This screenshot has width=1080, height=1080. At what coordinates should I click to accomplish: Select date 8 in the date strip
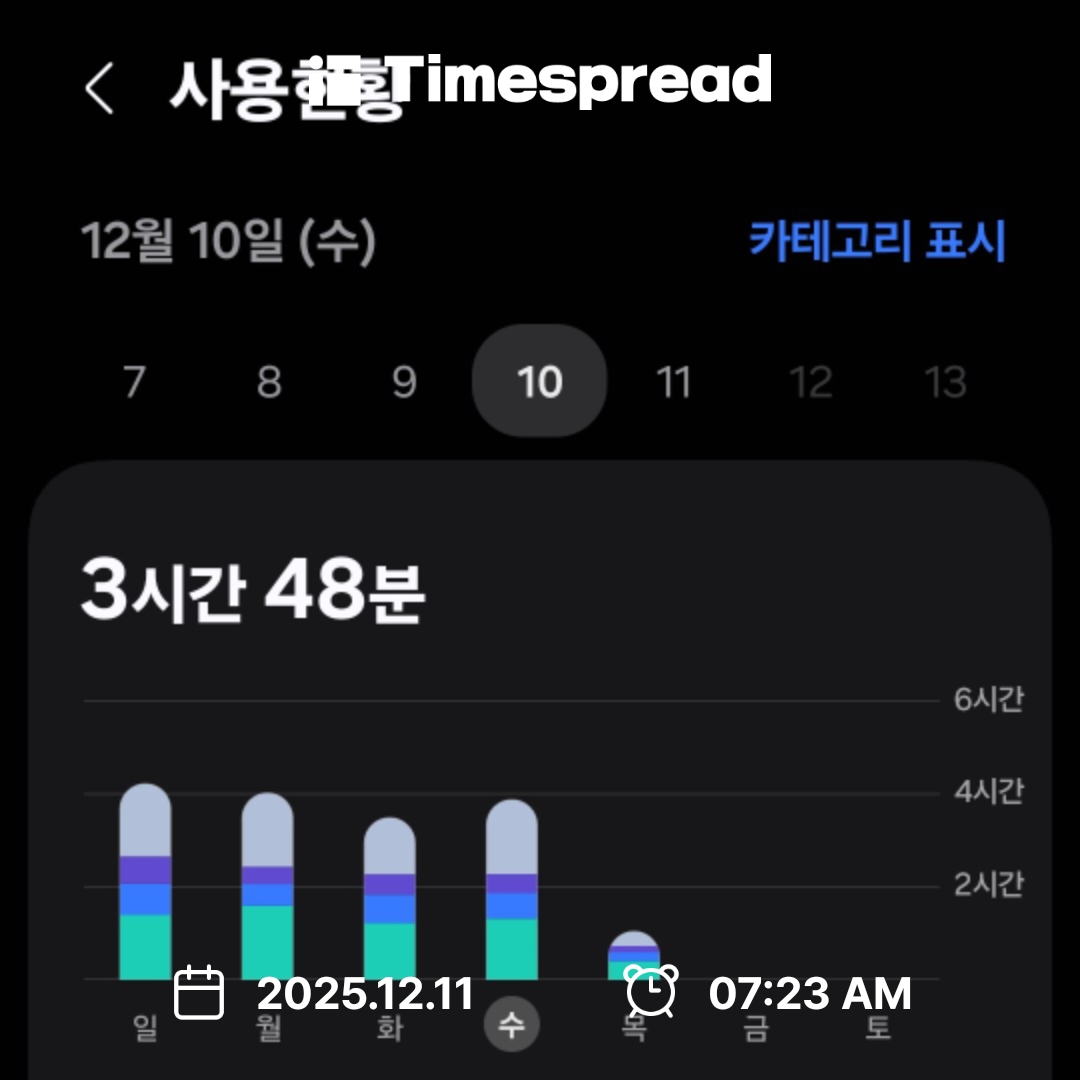(x=269, y=382)
